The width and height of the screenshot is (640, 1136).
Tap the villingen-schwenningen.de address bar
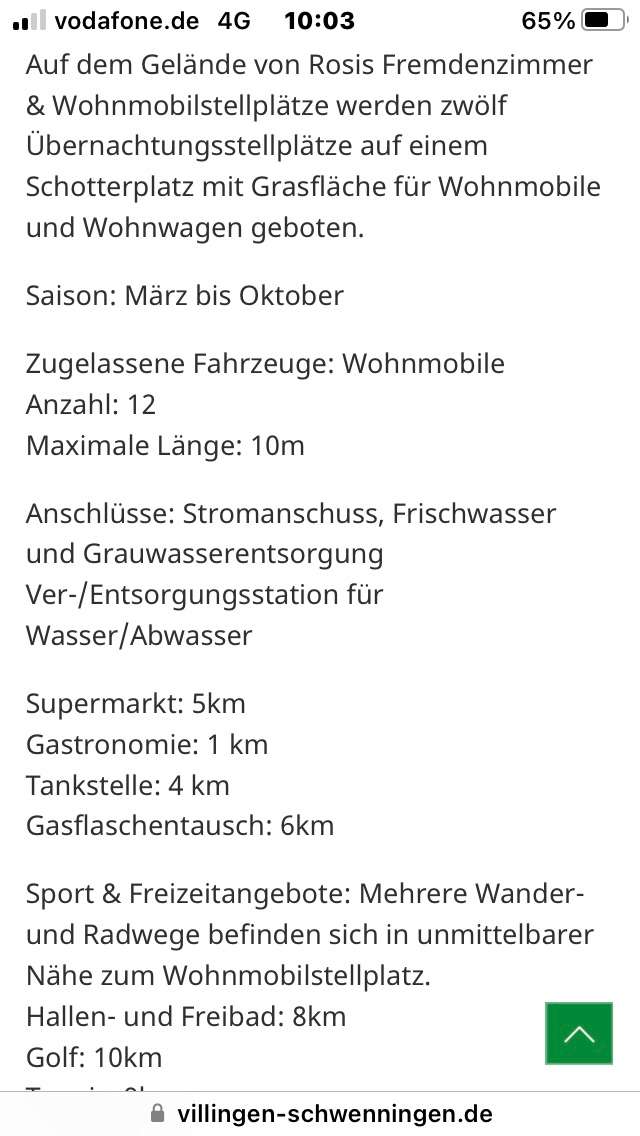320,1113
